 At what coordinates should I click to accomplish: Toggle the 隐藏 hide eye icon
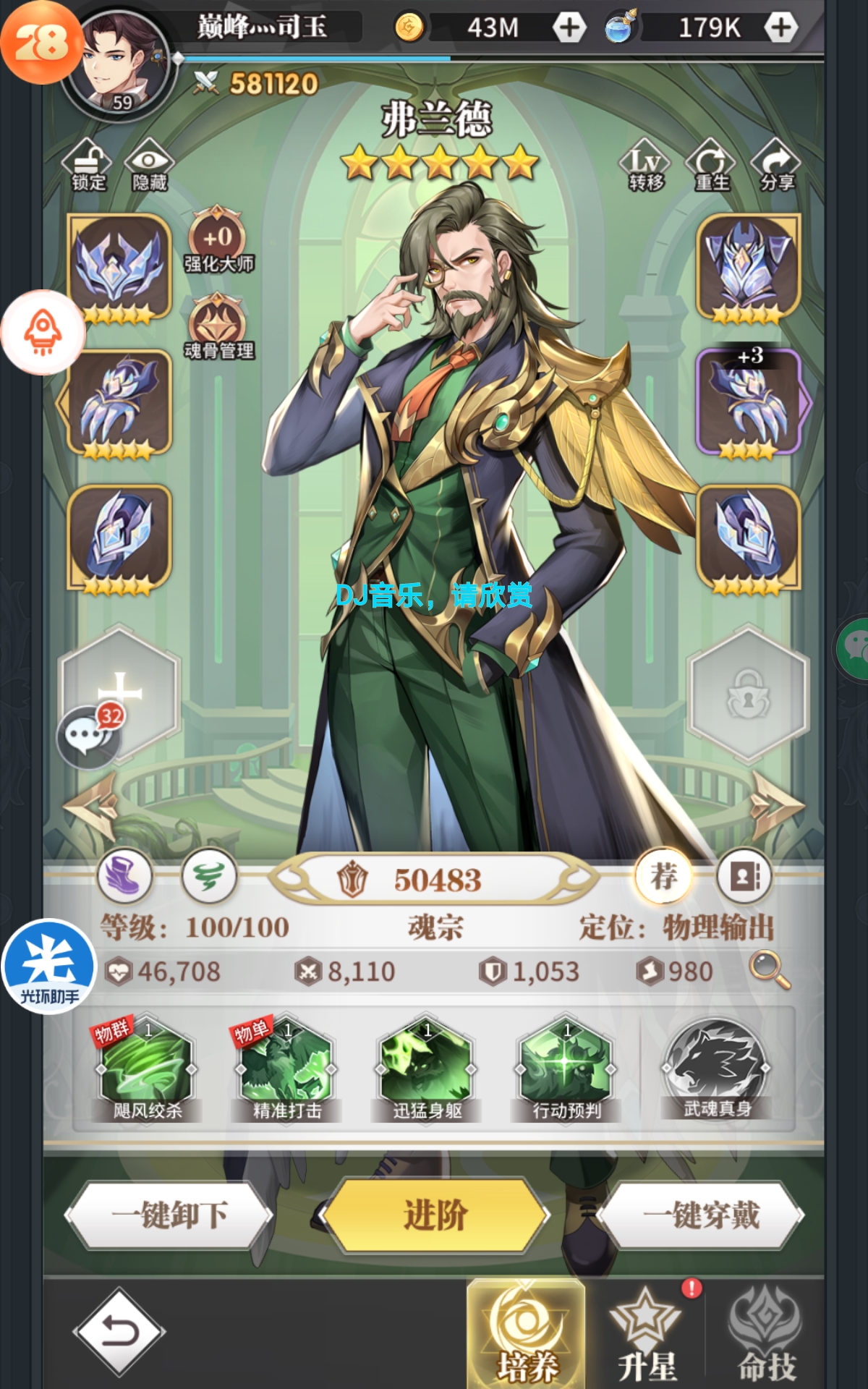point(149,165)
